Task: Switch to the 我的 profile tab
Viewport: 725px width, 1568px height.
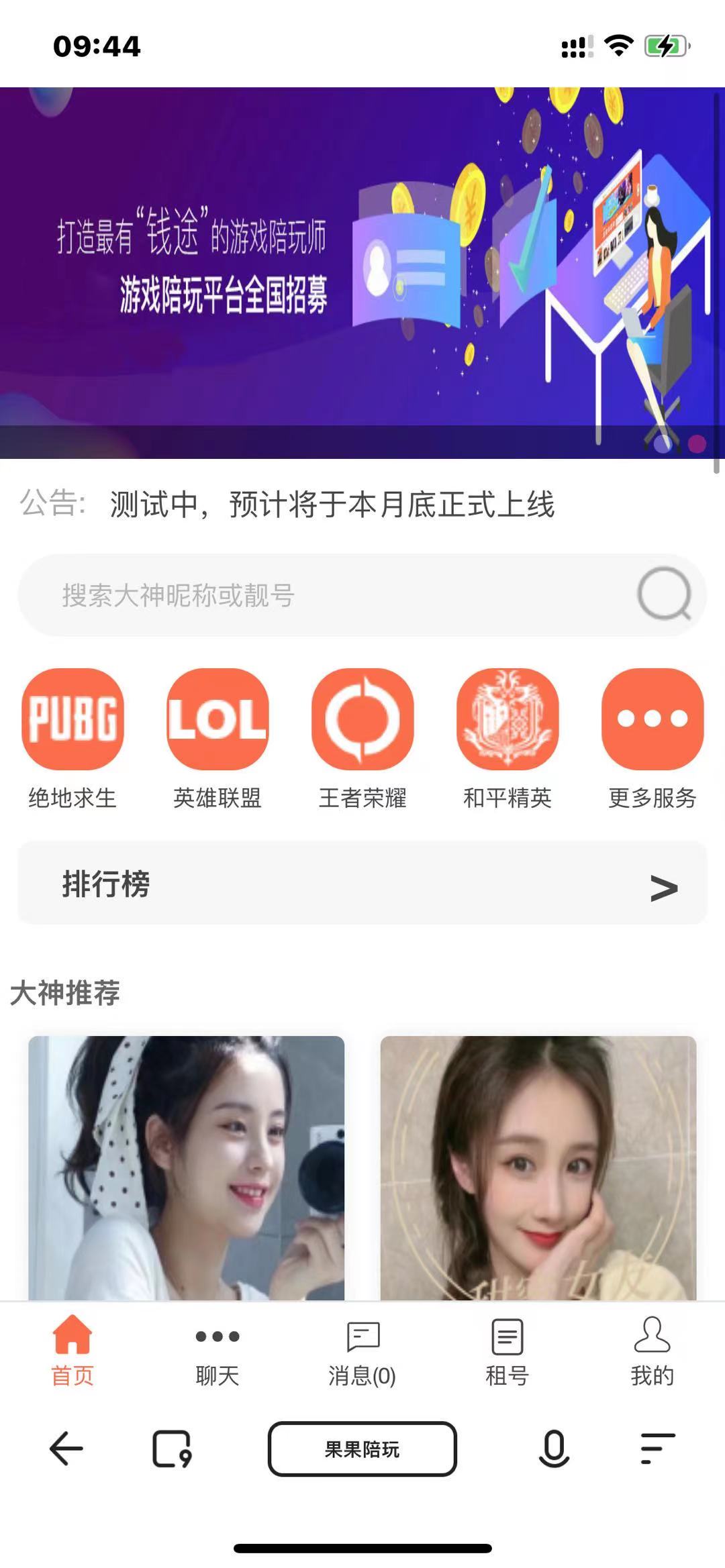Action: point(652,1350)
